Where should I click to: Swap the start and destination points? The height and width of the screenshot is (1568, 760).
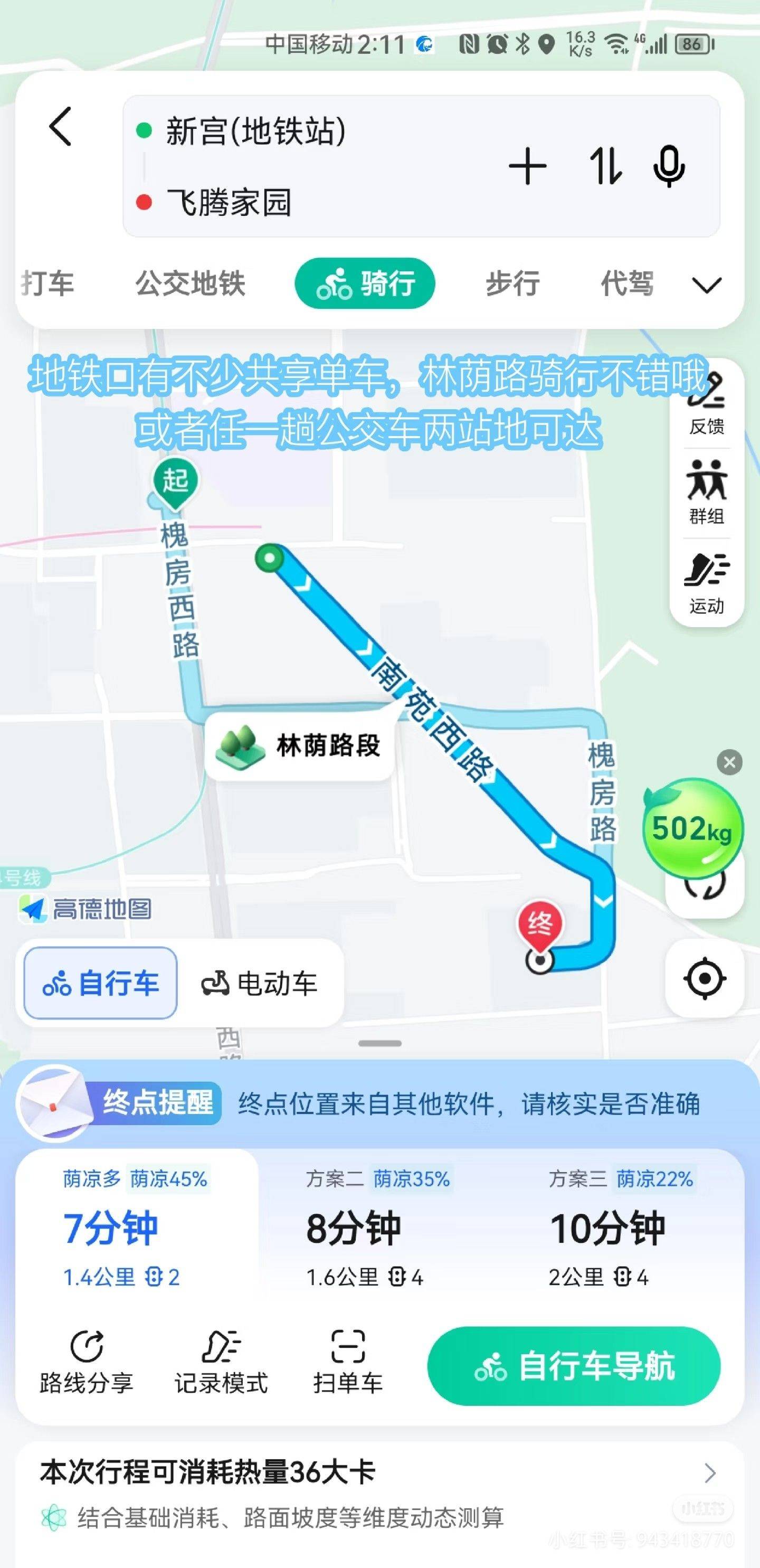click(x=605, y=166)
